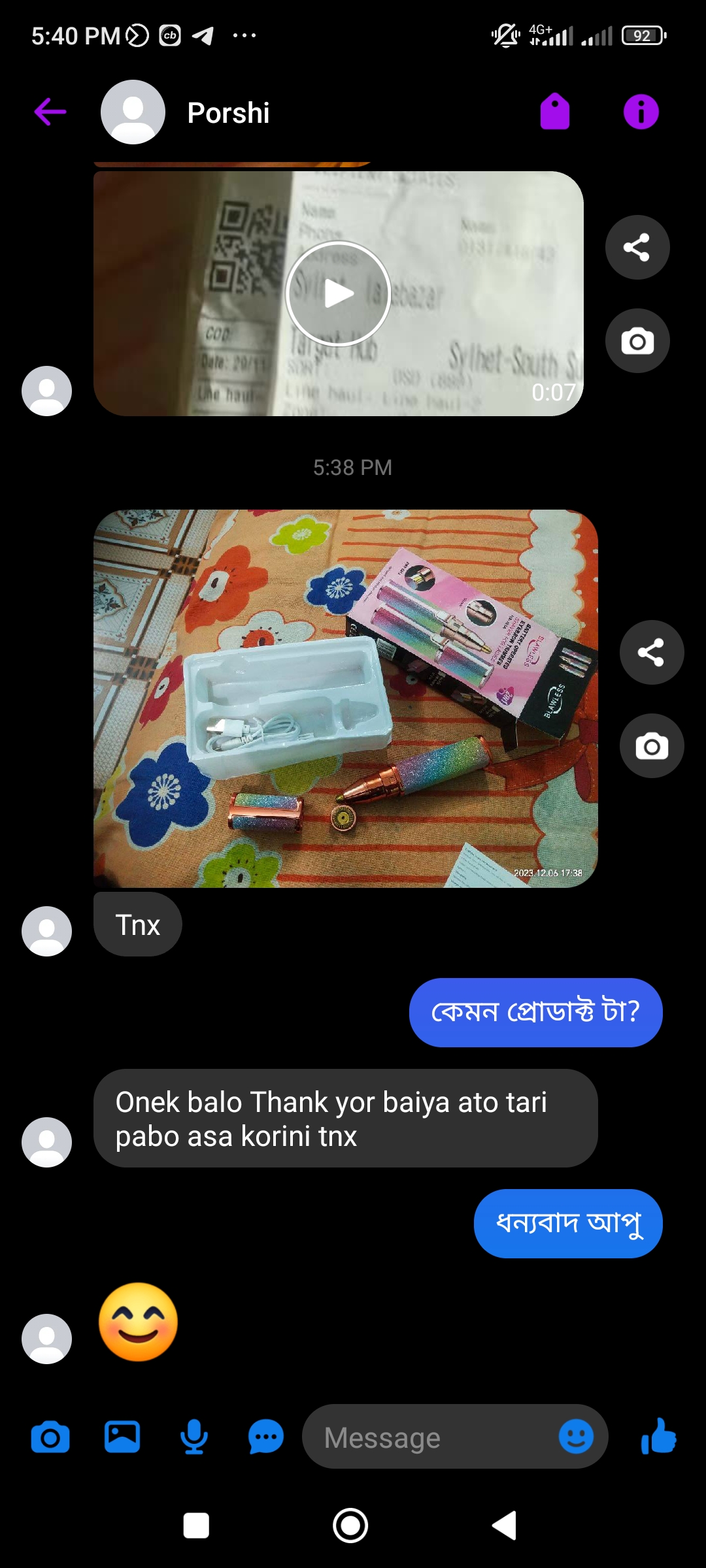706x1568 pixels.
Task: Send a thumbs-up like
Action: 659,1437
